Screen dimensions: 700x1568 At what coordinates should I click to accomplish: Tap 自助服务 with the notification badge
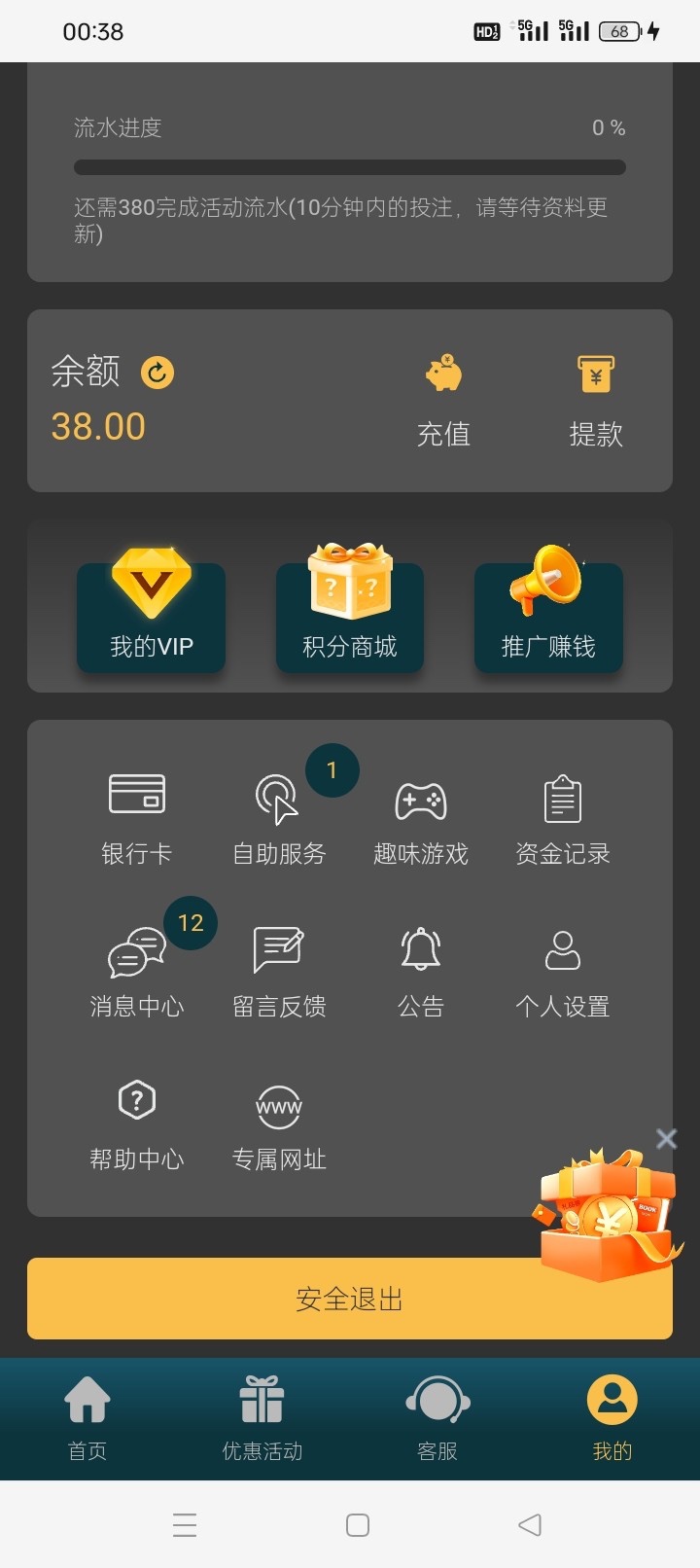(279, 798)
